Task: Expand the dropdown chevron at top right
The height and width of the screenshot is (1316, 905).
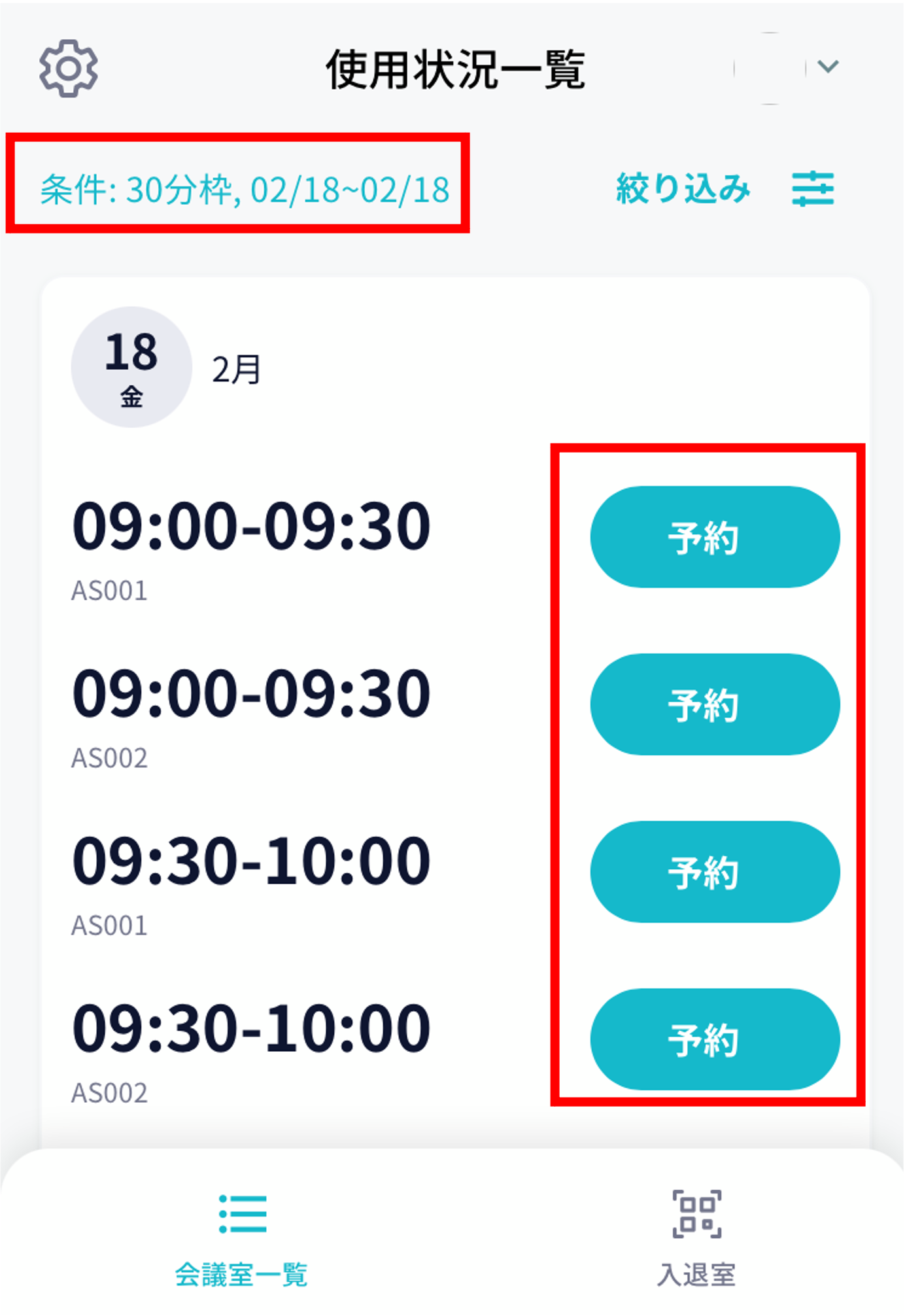Action: 828,66
